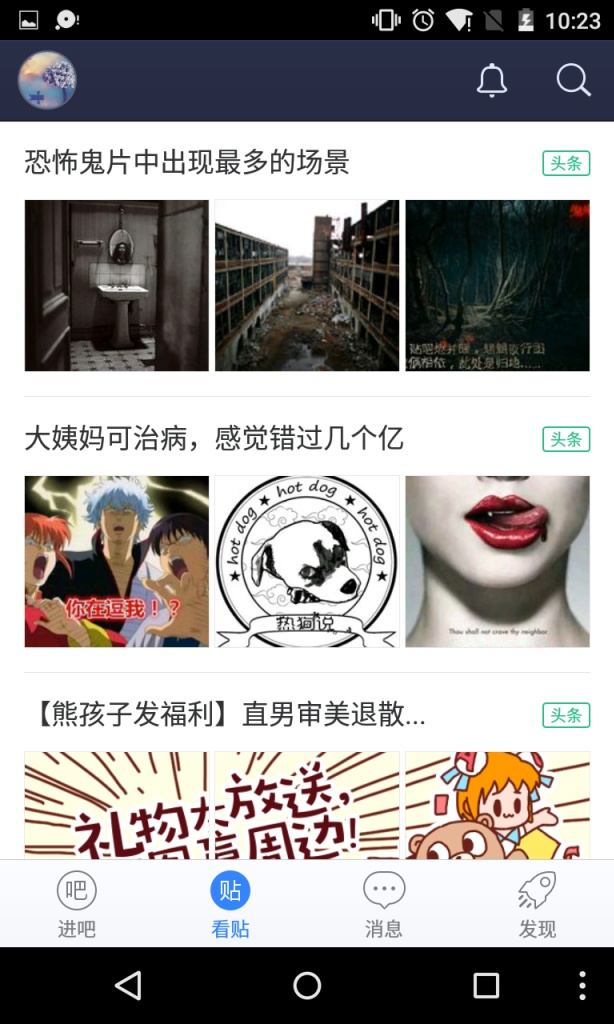View the bathroom mirror photo

pyautogui.click(x=116, y=285)
